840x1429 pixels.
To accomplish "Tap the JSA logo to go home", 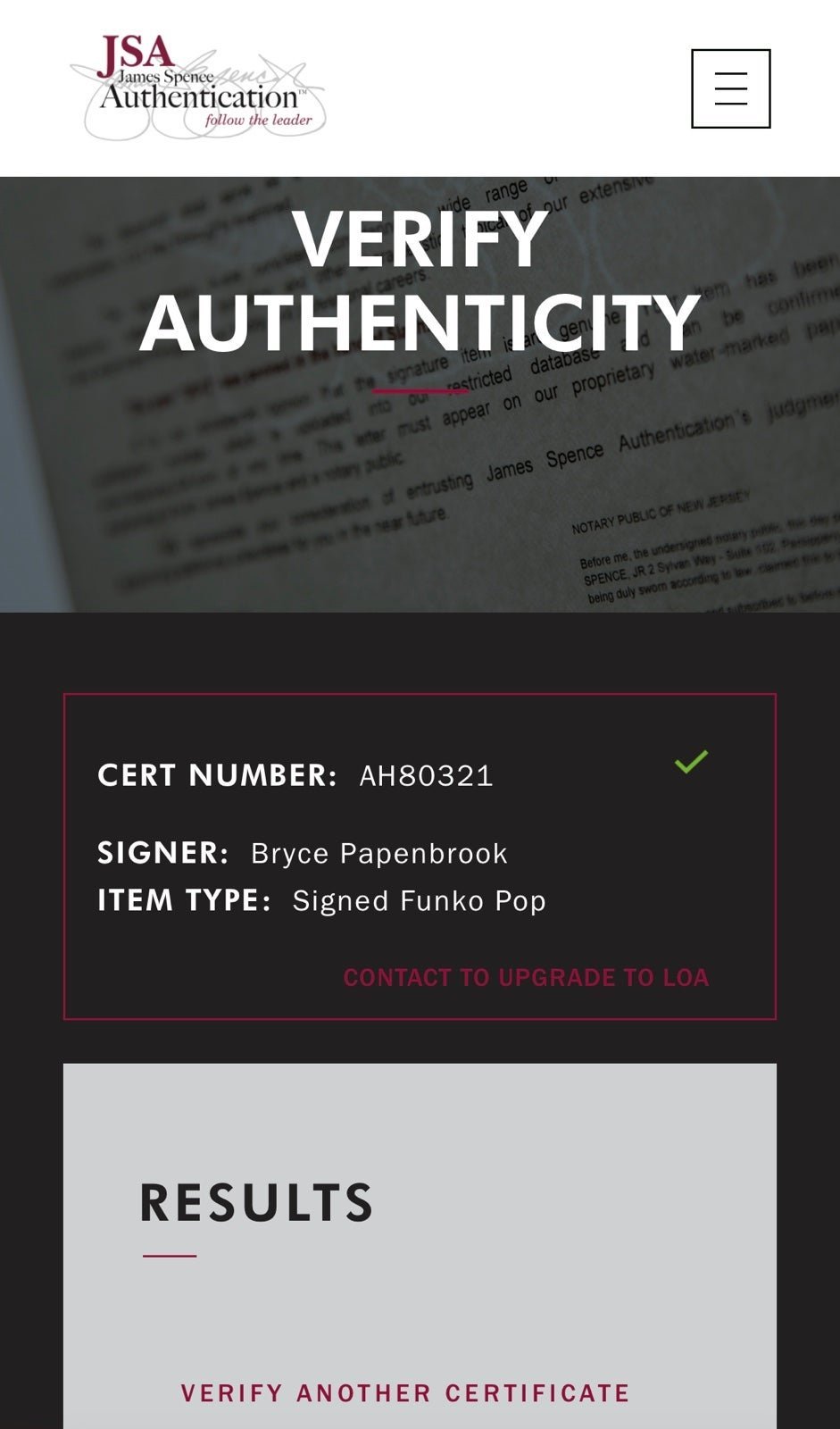I will coord(198,88).
